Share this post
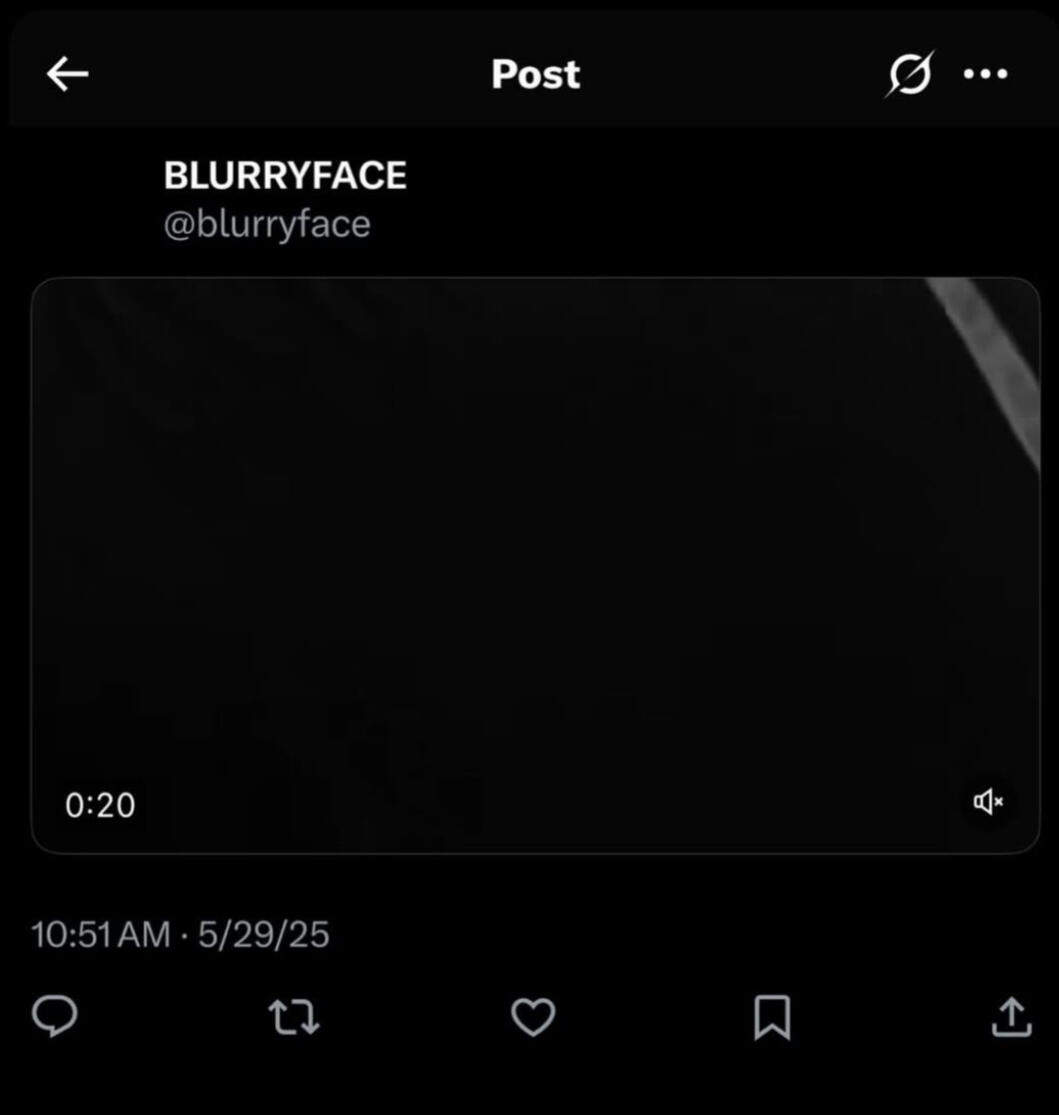This screenshot has height=1115, width=1059. [x=1010, y=1017]
